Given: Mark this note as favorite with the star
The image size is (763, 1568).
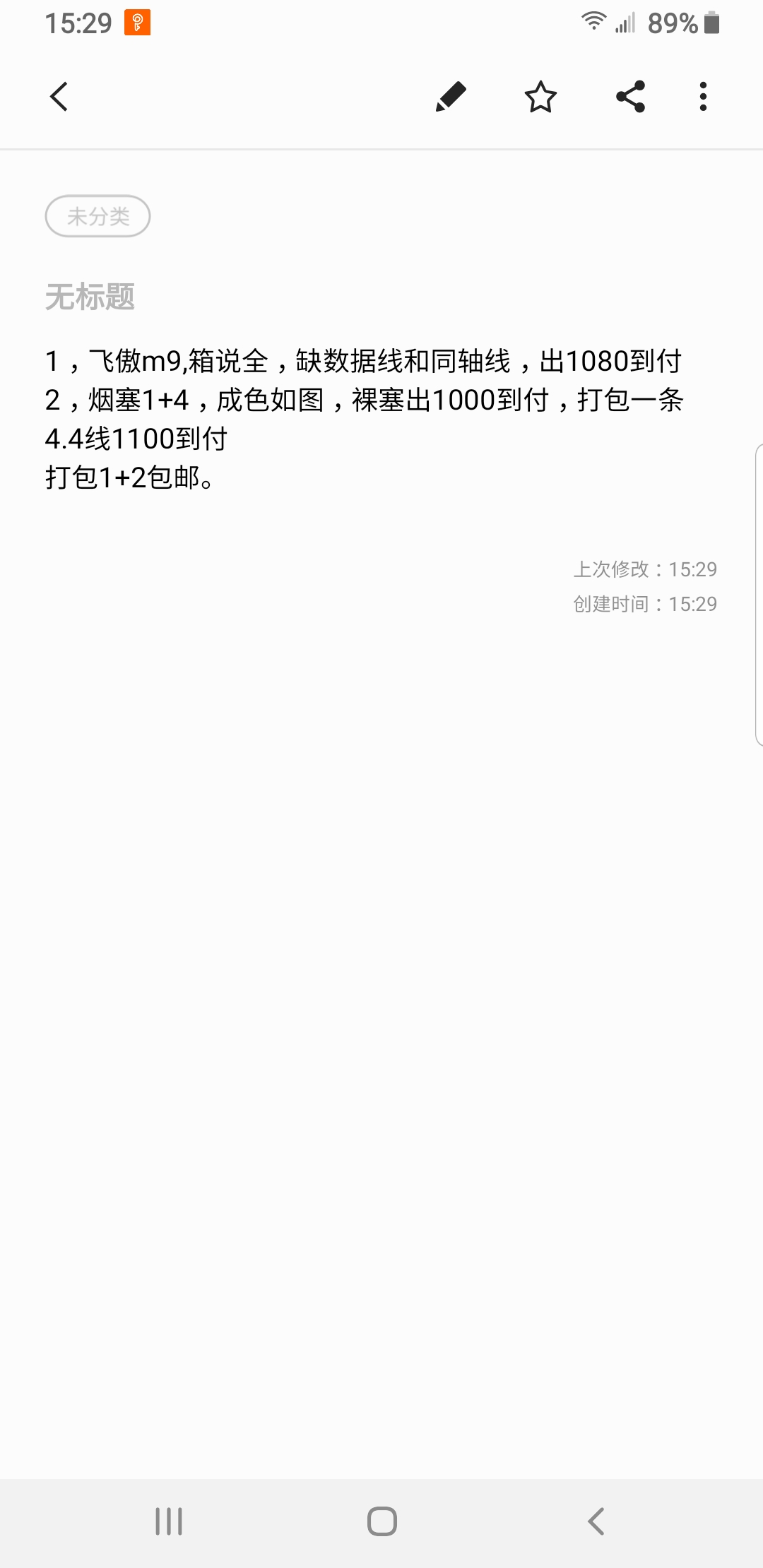Looking at the screenshot, I should (540, 97).
